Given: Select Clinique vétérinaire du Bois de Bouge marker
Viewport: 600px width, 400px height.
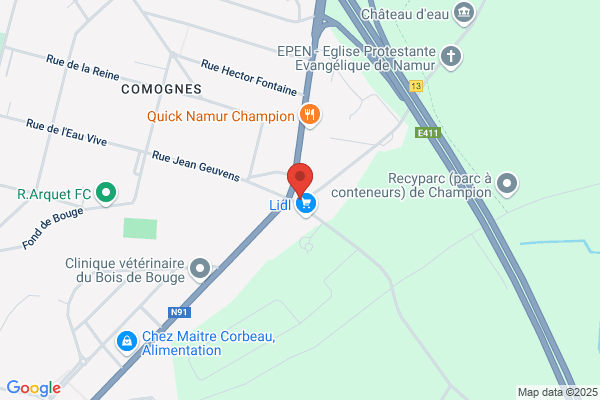Looking at the screenshot, I should [x=200, y=269].
